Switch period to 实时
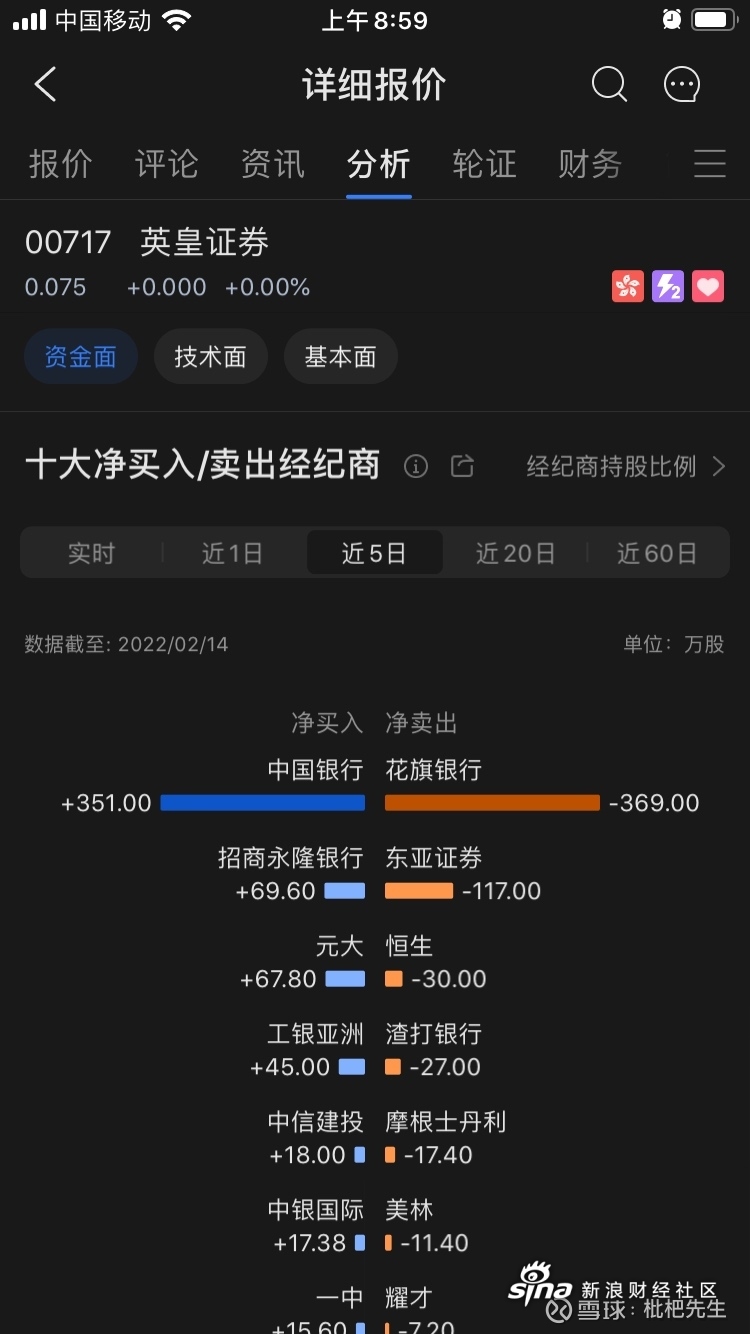The width and height of the screenshot is (750, 1334). point(92,553)
